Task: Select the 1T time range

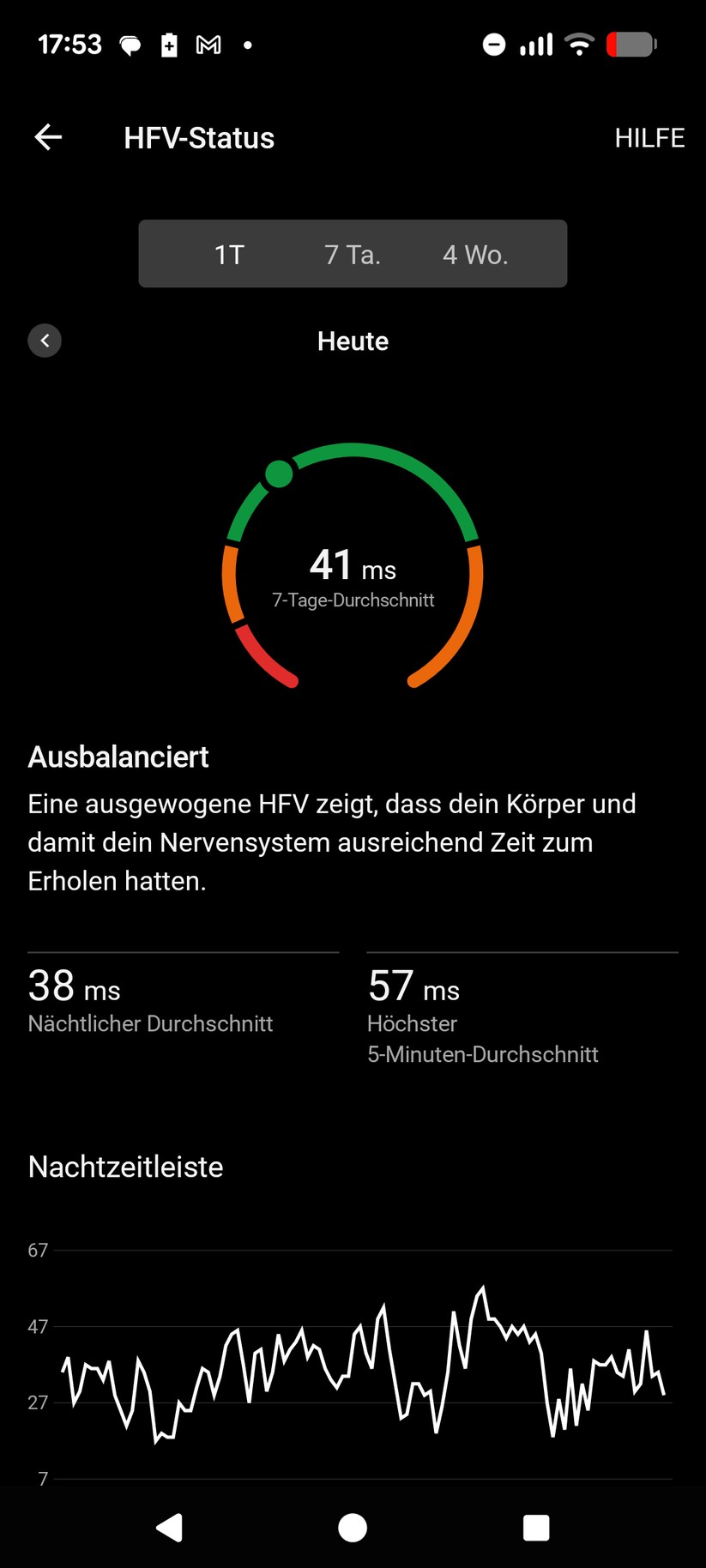Action: coord(229,254)
